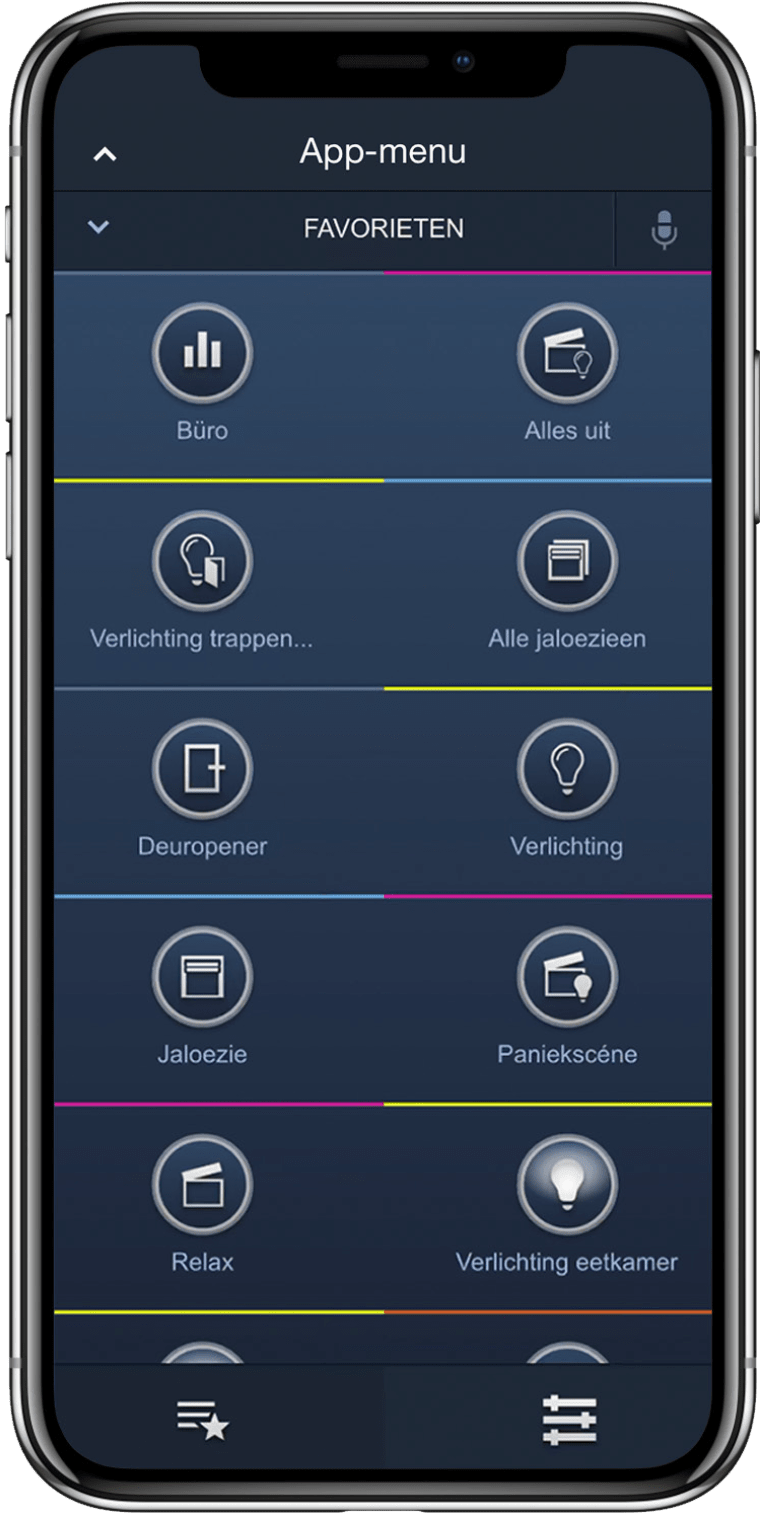Collapse the App-menu with the up chevron
Screen dimensions: 760x1516
(x=105, y=154)
